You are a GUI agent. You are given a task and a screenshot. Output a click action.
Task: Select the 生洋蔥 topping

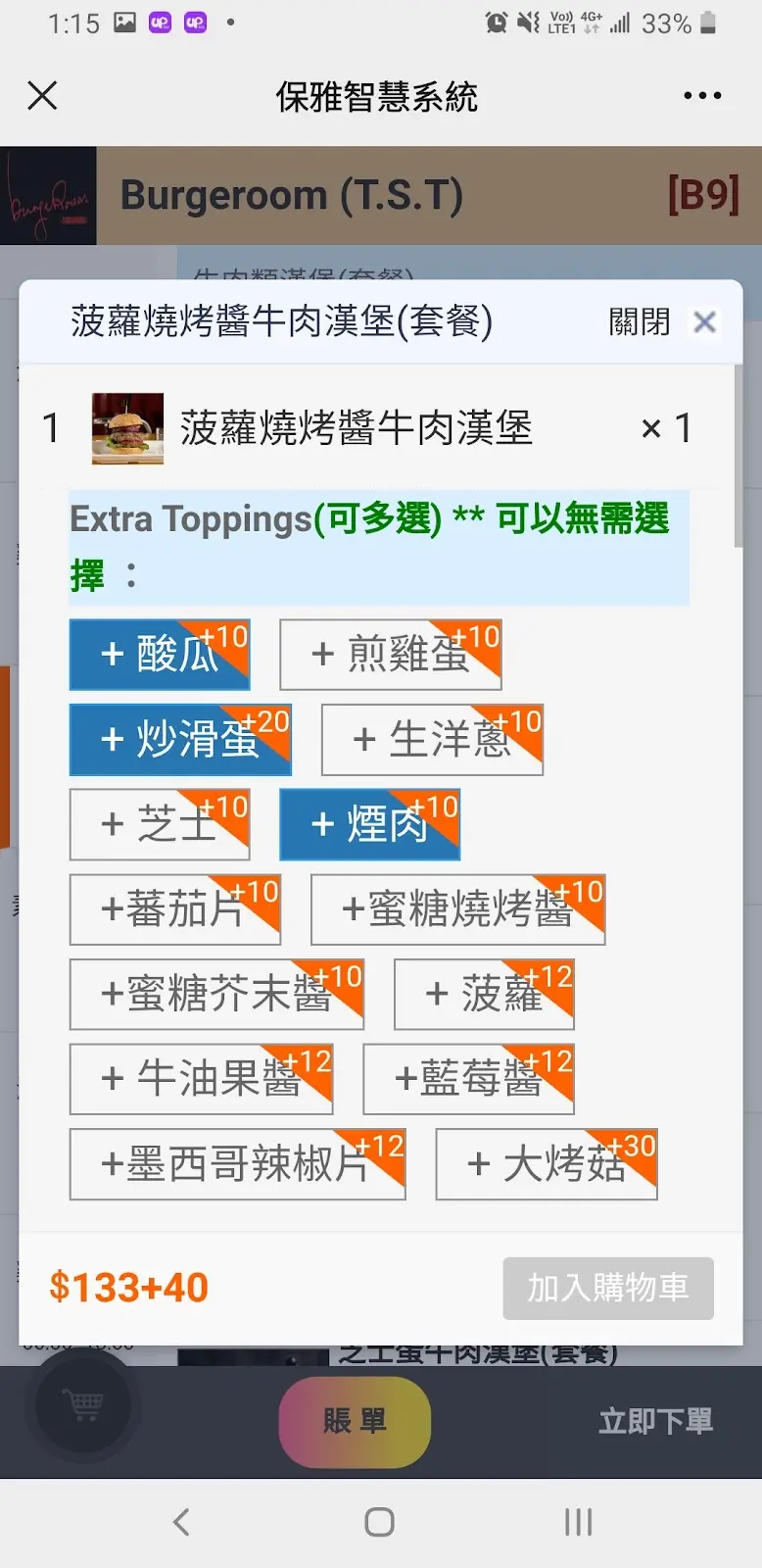pyautogui.click(x=431, y=740)
